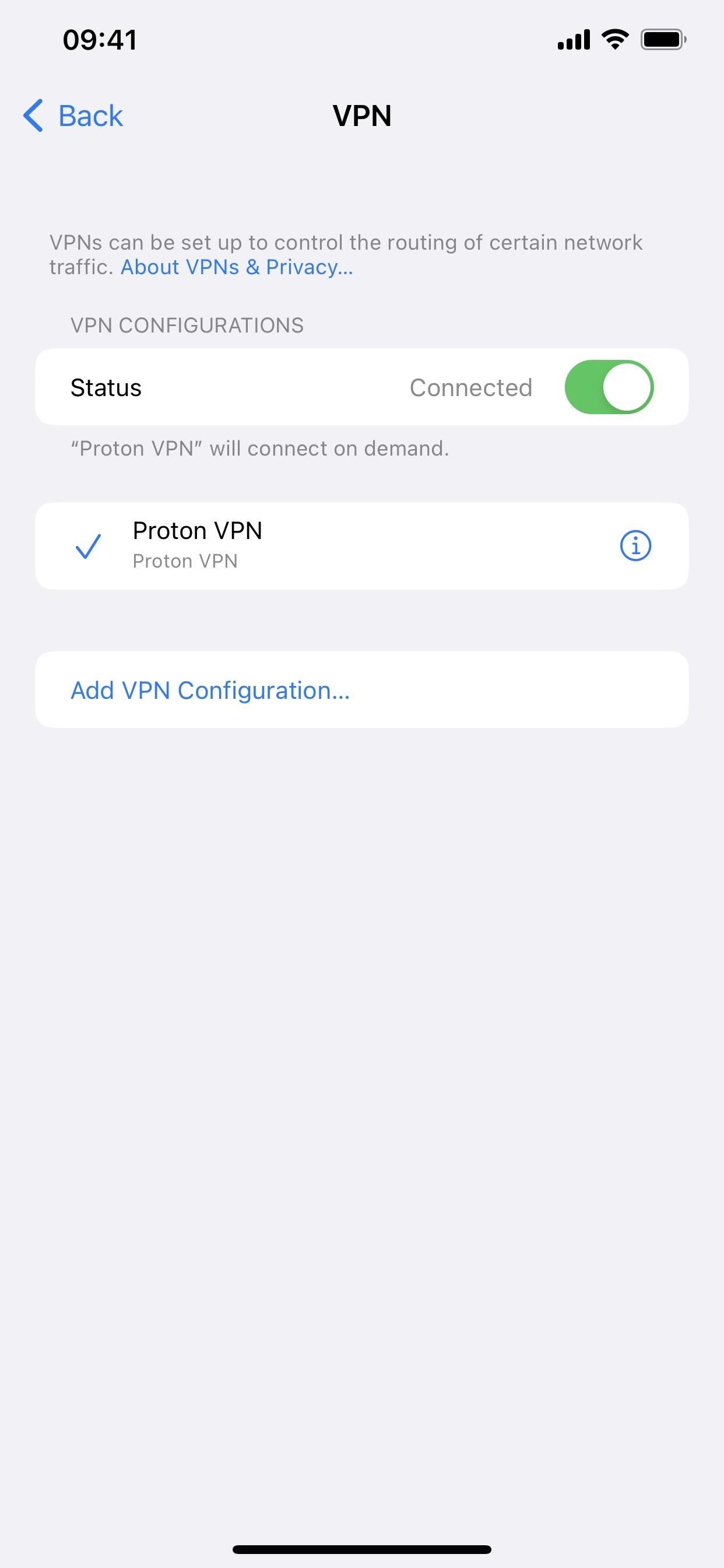Turn off the VPN Status switch
This screenshot has width=724, height=1568.
pyautogui.click(x=609, y=387)
